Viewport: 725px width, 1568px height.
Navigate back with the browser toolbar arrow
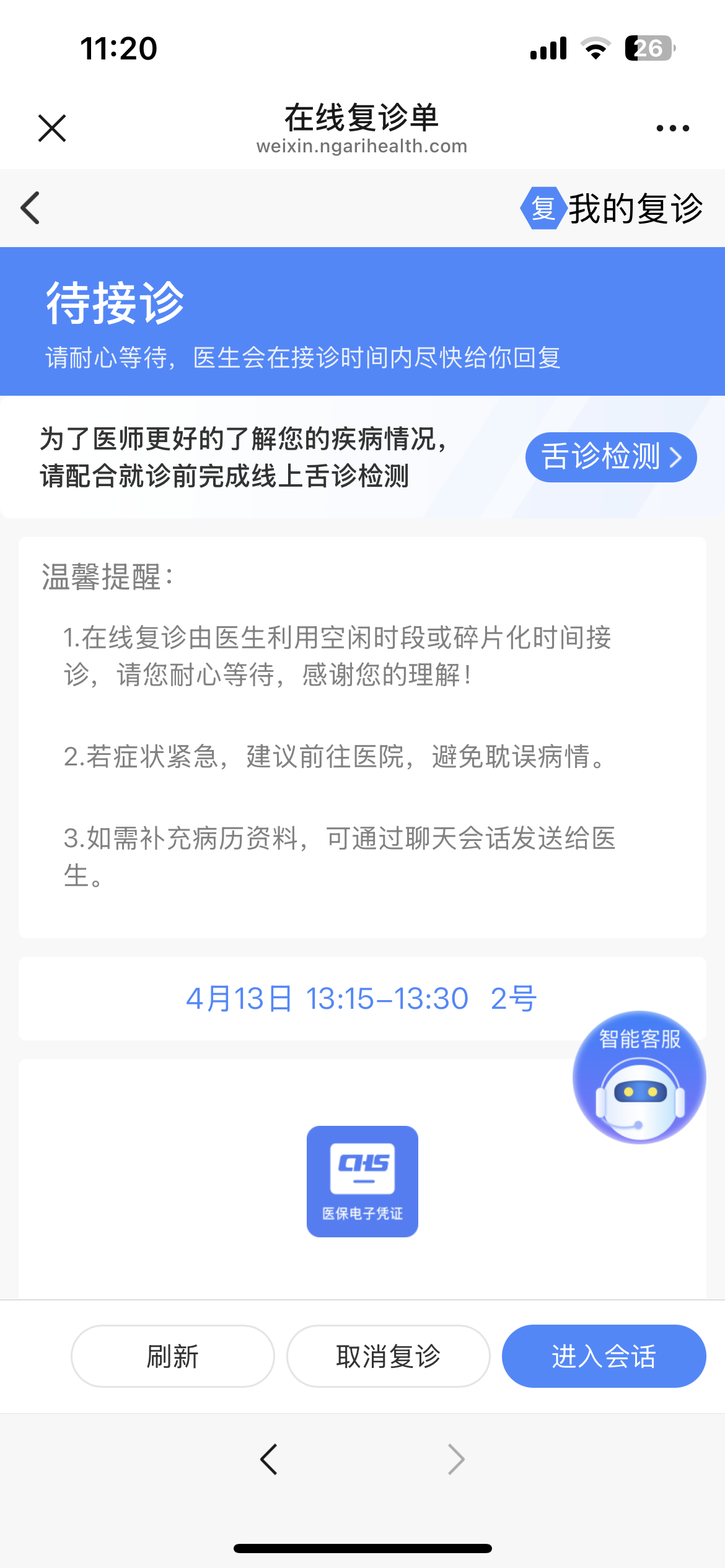(269, 1460)
